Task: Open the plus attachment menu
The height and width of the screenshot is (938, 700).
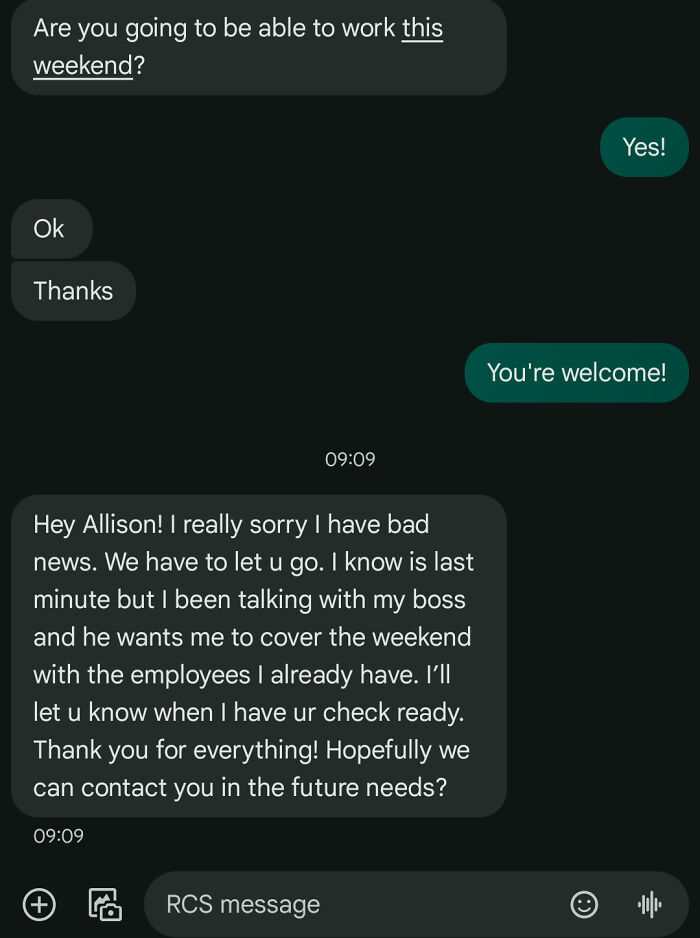Action: coord(39,904)
